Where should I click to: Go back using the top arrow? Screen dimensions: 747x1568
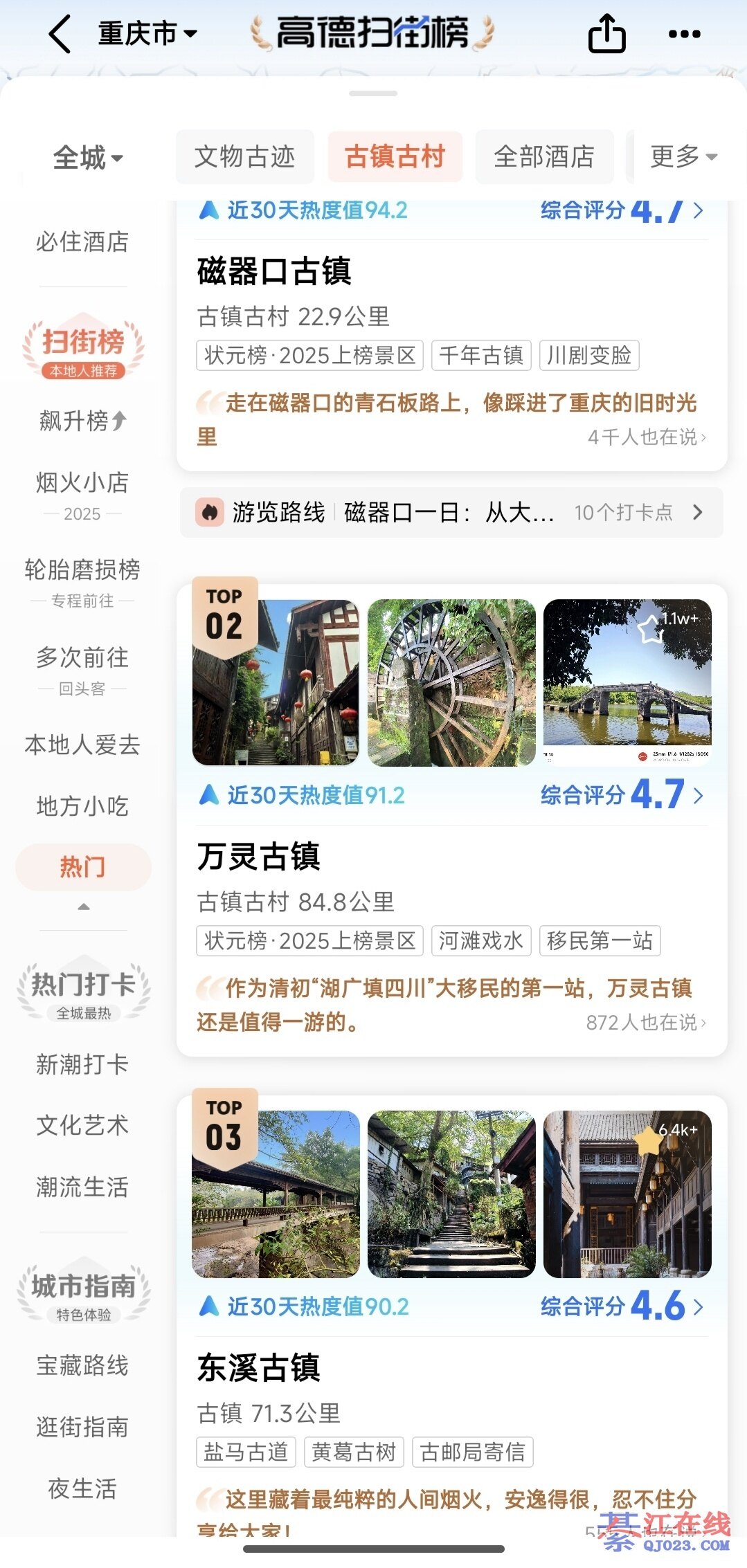[60, 34]
